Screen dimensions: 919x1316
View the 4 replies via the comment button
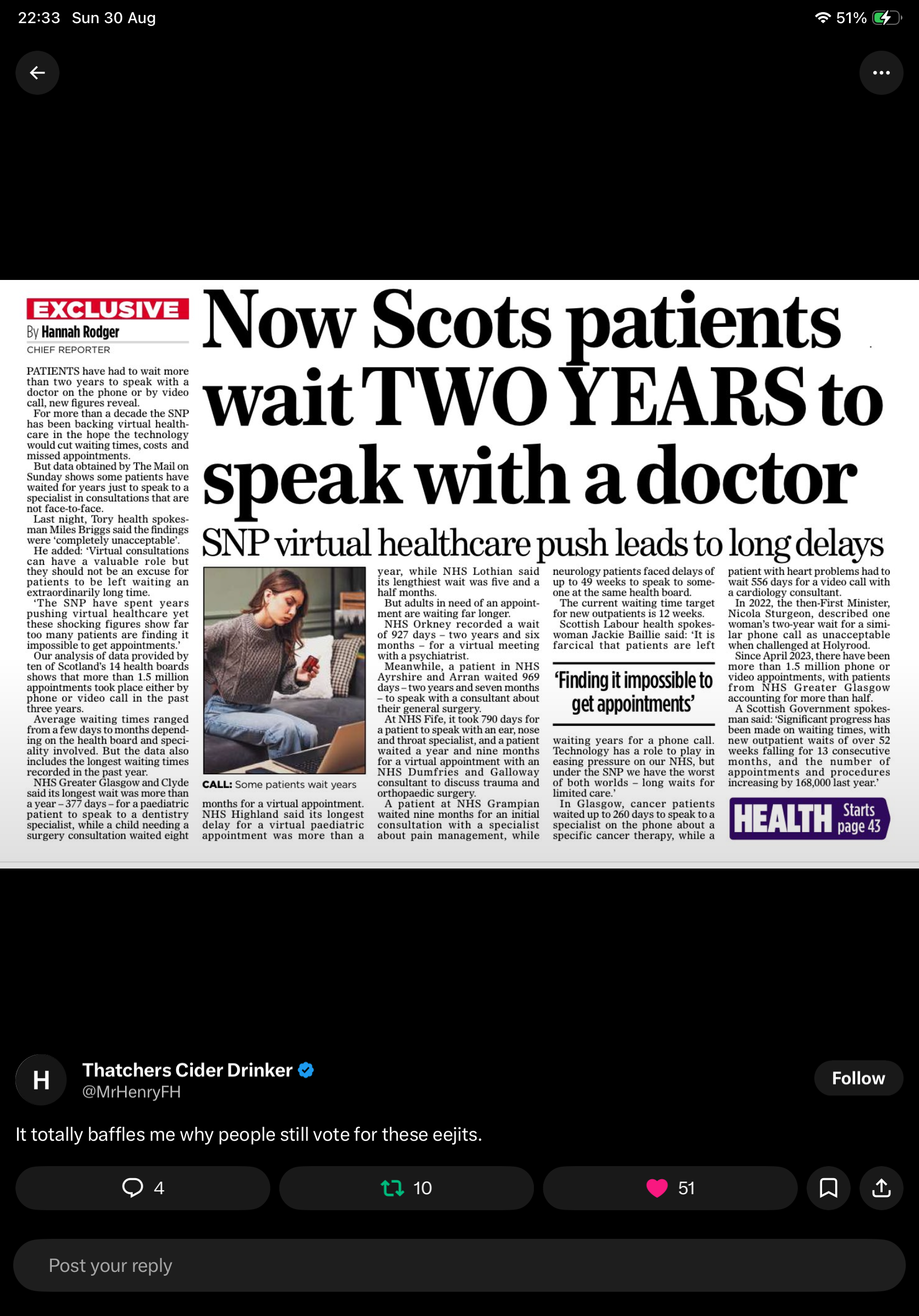143,1188
